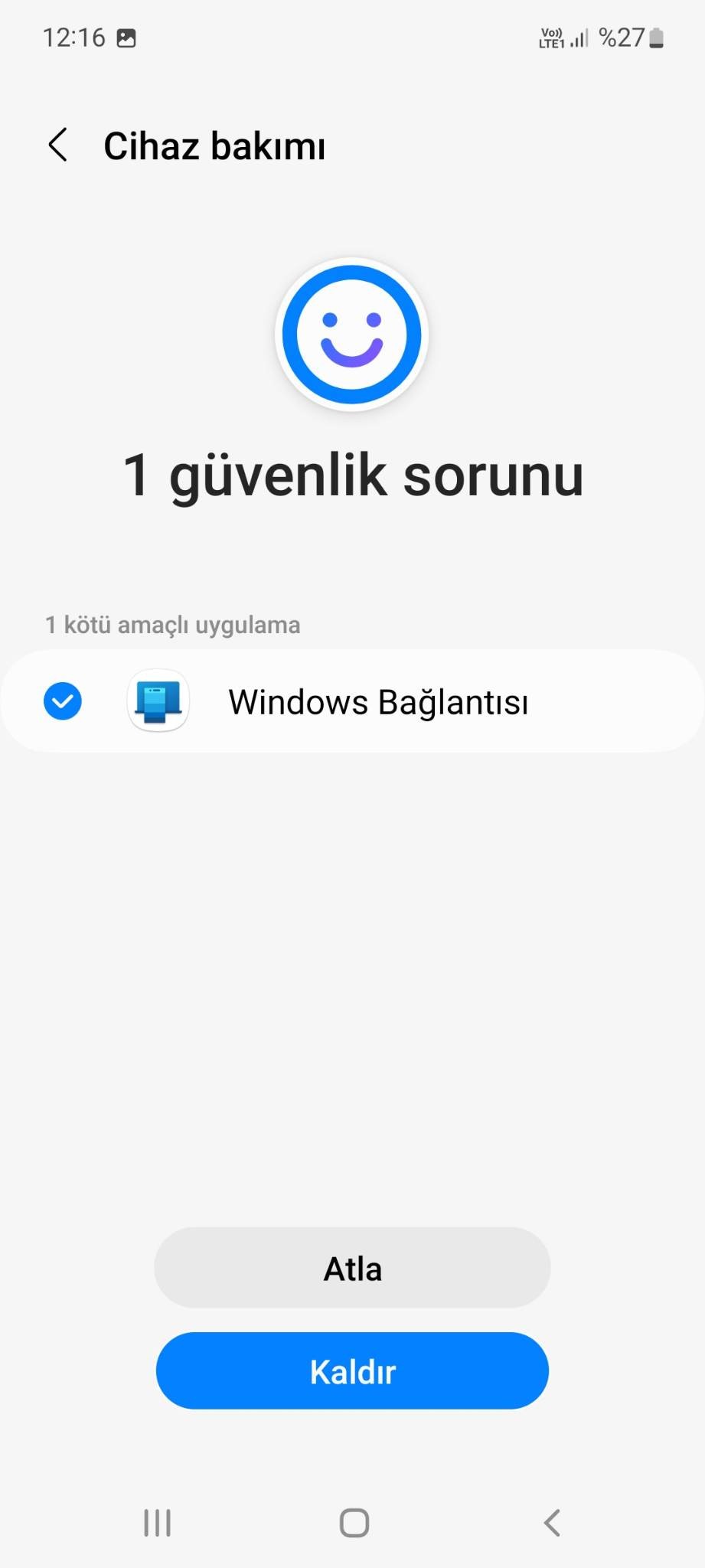Open the Windows Bağlantısı app row

pyautogui.click(x=378, y=702)
